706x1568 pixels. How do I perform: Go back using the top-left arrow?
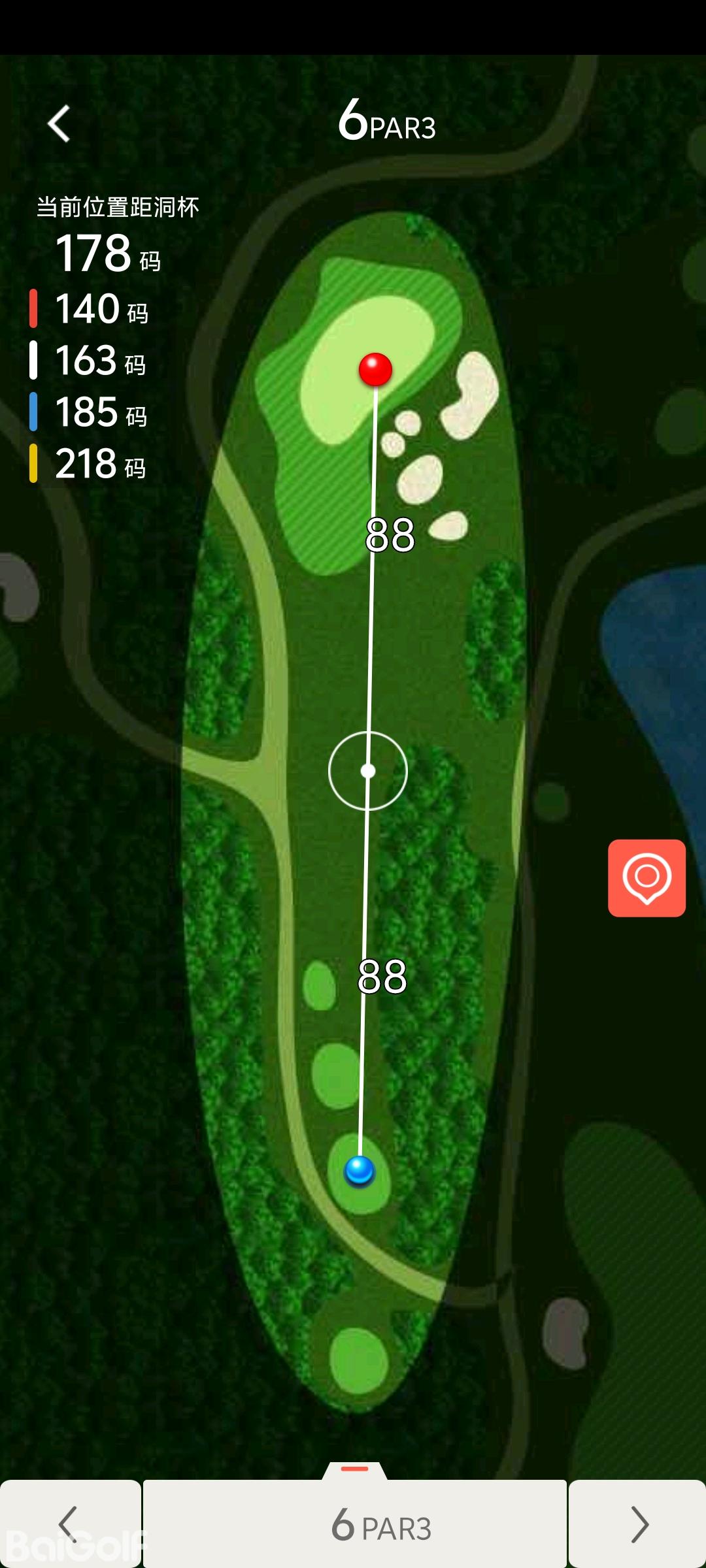(x=59, y=123)
